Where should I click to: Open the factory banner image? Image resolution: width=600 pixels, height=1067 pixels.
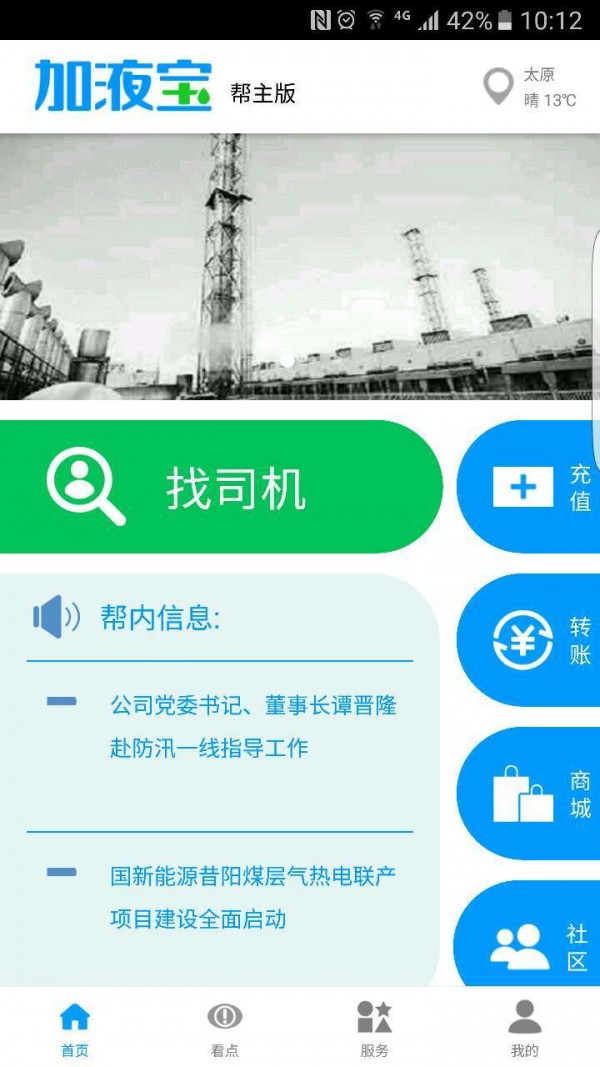tap(300, 266)
